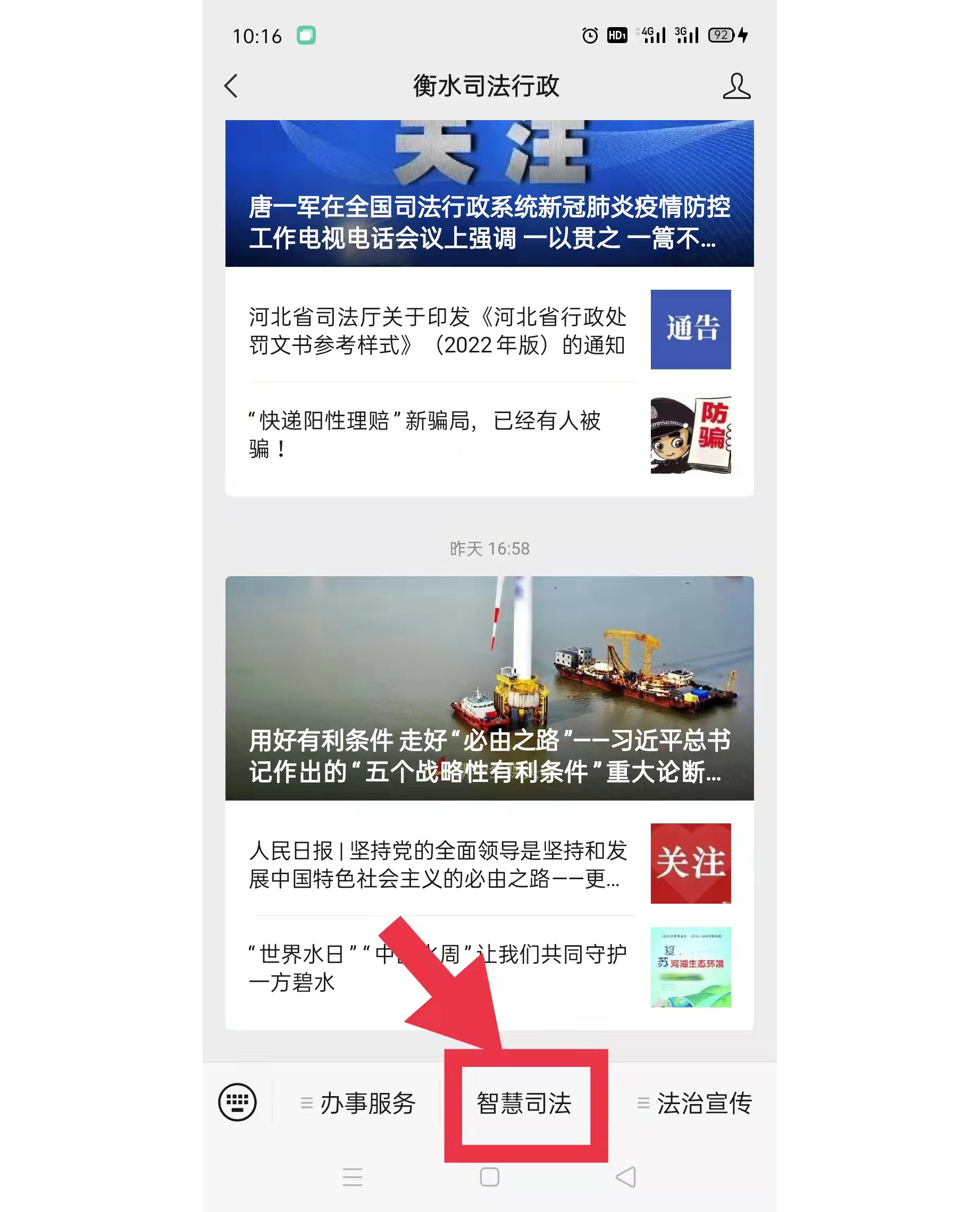Go back from 衡水司法行政 account
The height and width of the screenshot is (1212, 980).
(x=231, y=86)
